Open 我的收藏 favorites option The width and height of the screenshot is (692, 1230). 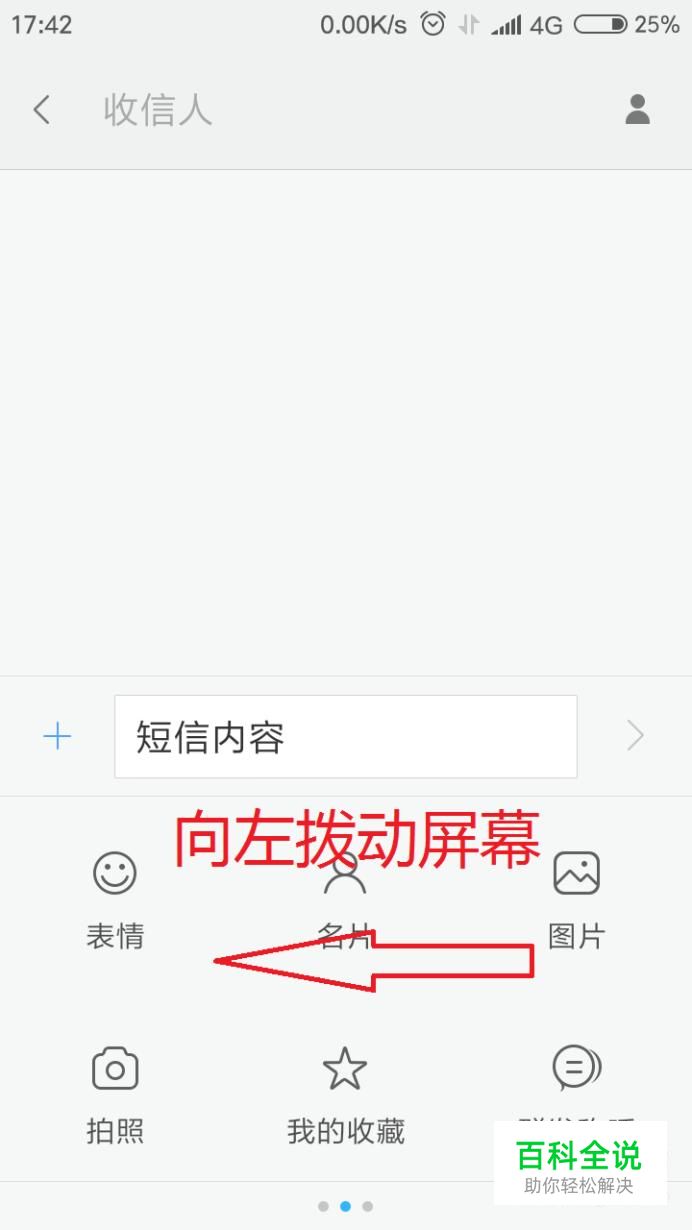point(345,1095)
